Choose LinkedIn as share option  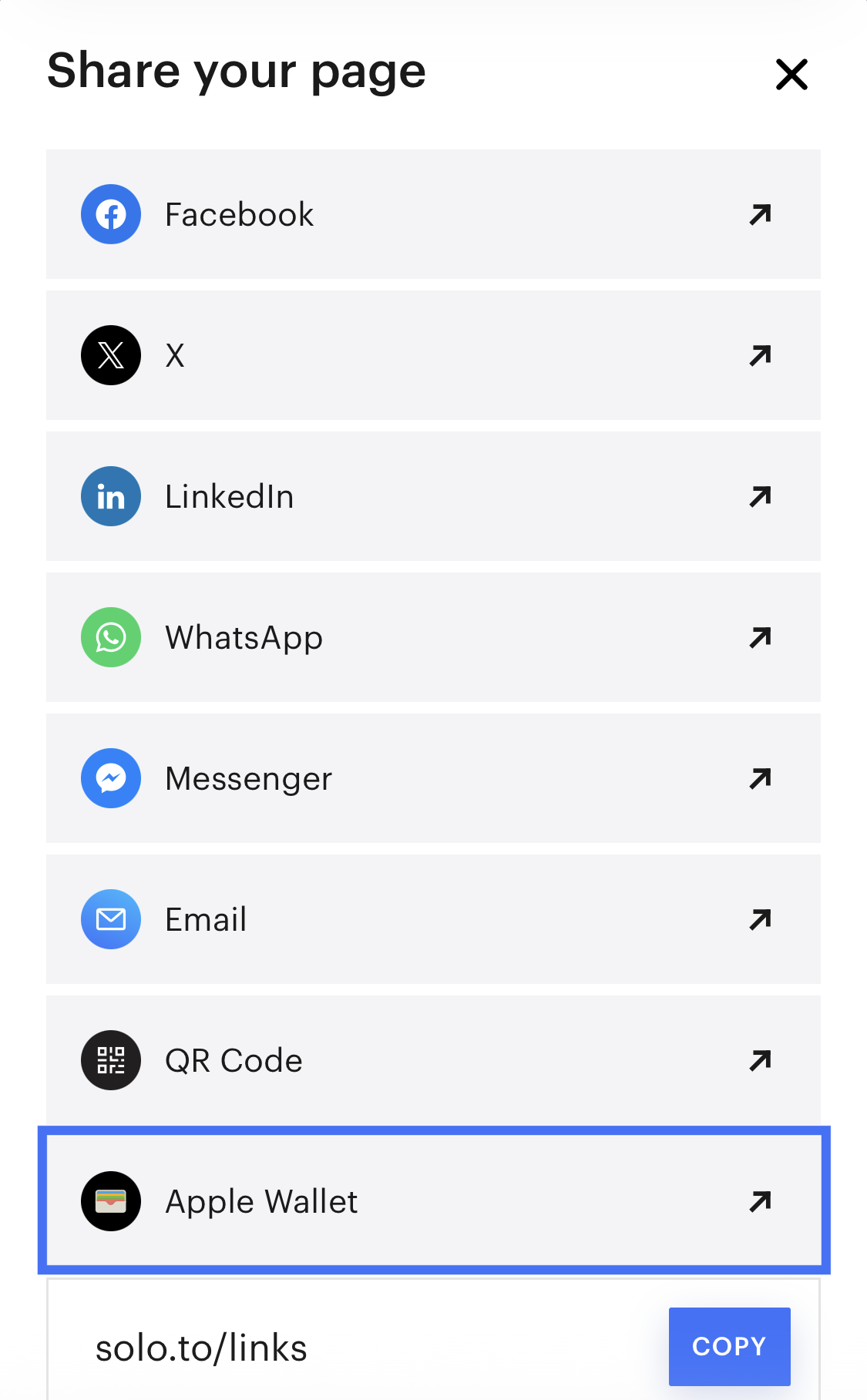(433, 496)
